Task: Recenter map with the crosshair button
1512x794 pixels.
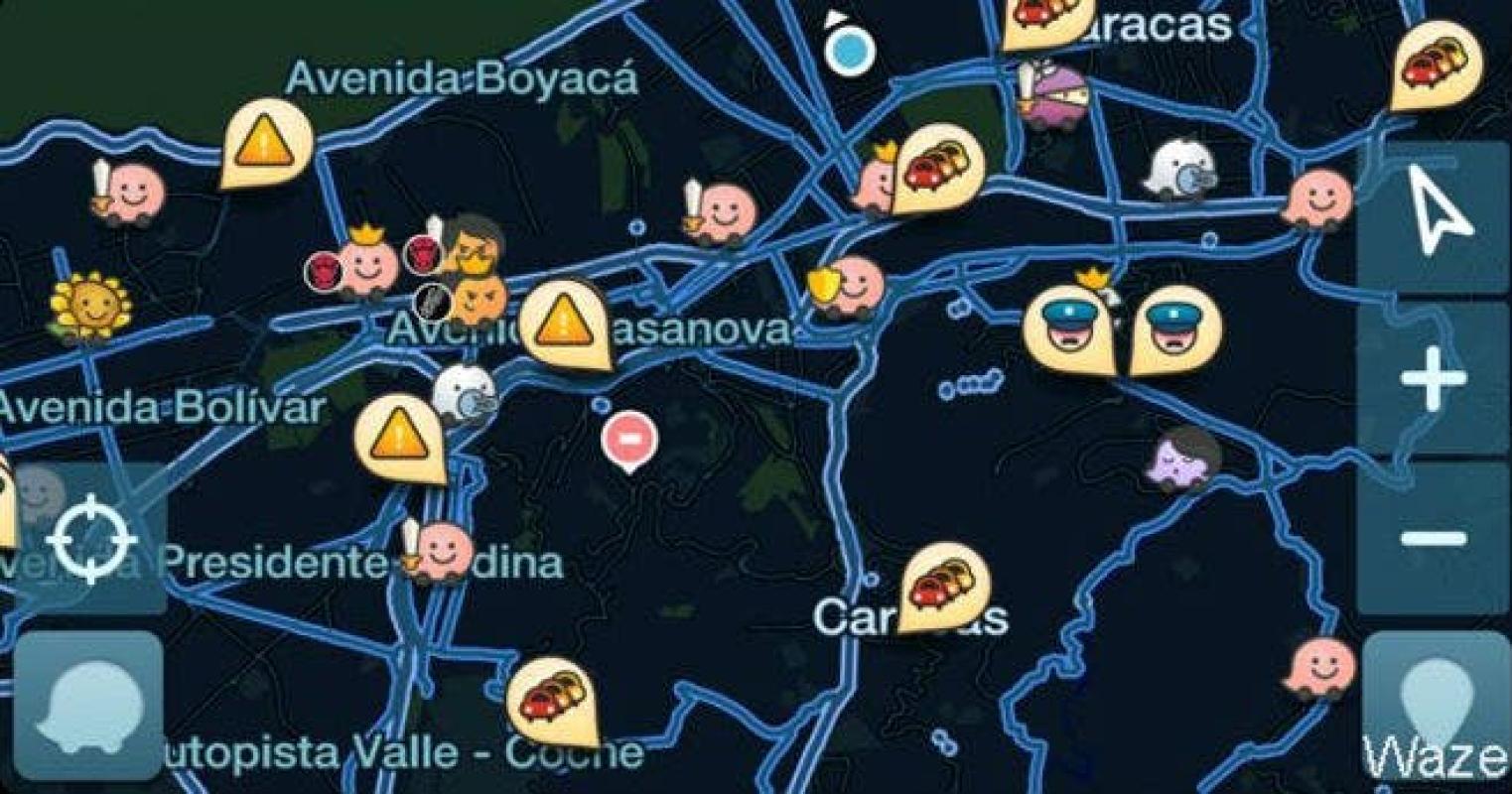Action: coord(91,540)
